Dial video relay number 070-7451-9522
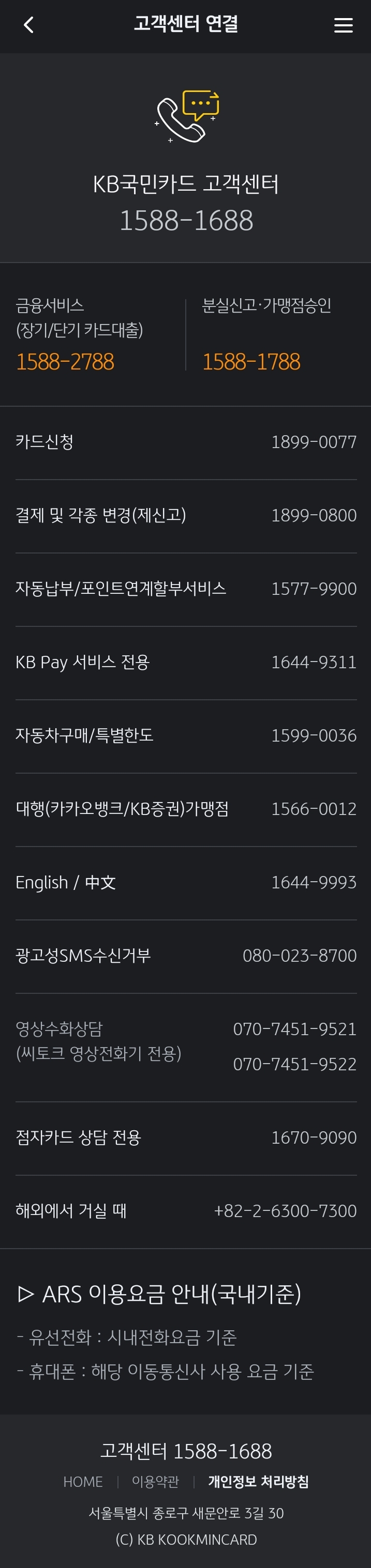Image resolution: width=371 pixels, height=1568 pixels. (x=295, y=1064)
